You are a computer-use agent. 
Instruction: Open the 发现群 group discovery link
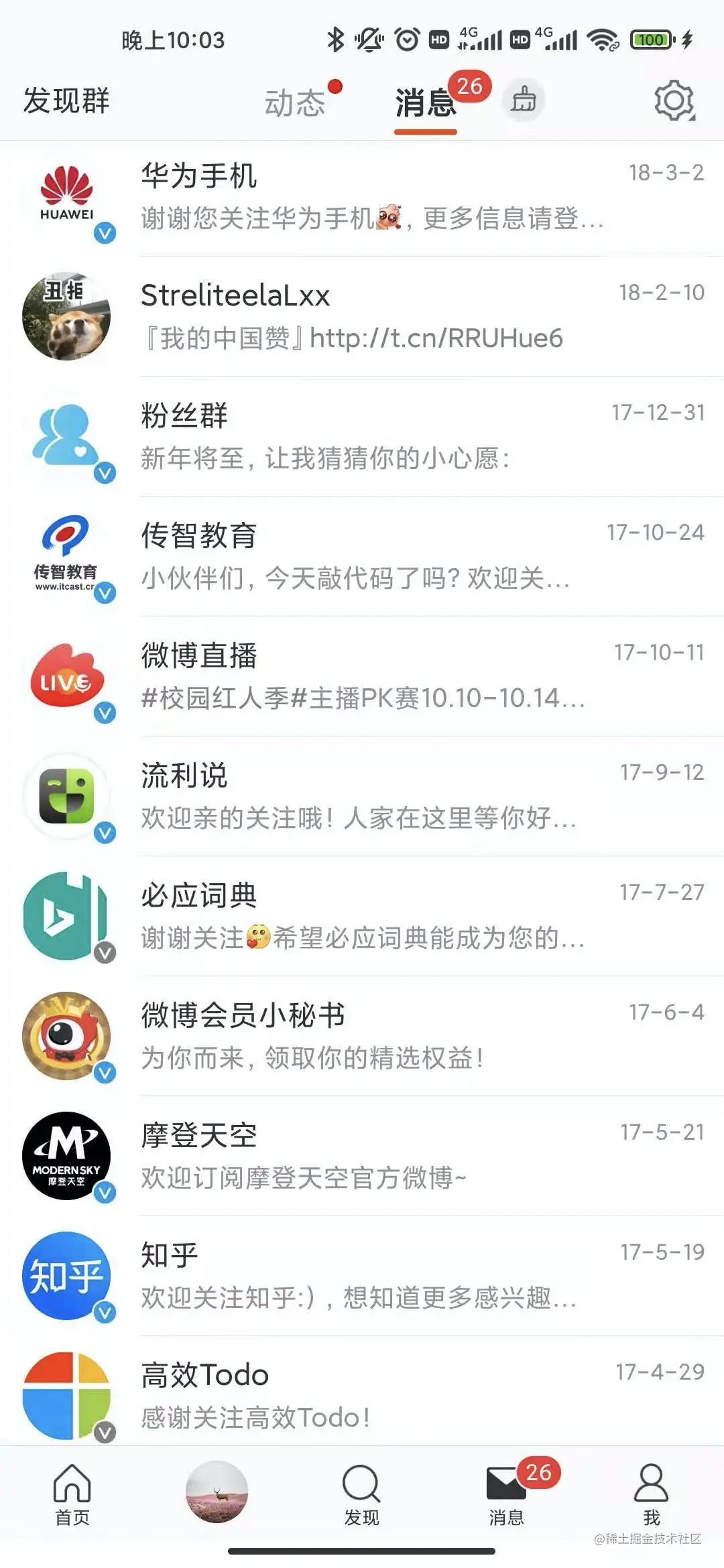pos(66,101)
